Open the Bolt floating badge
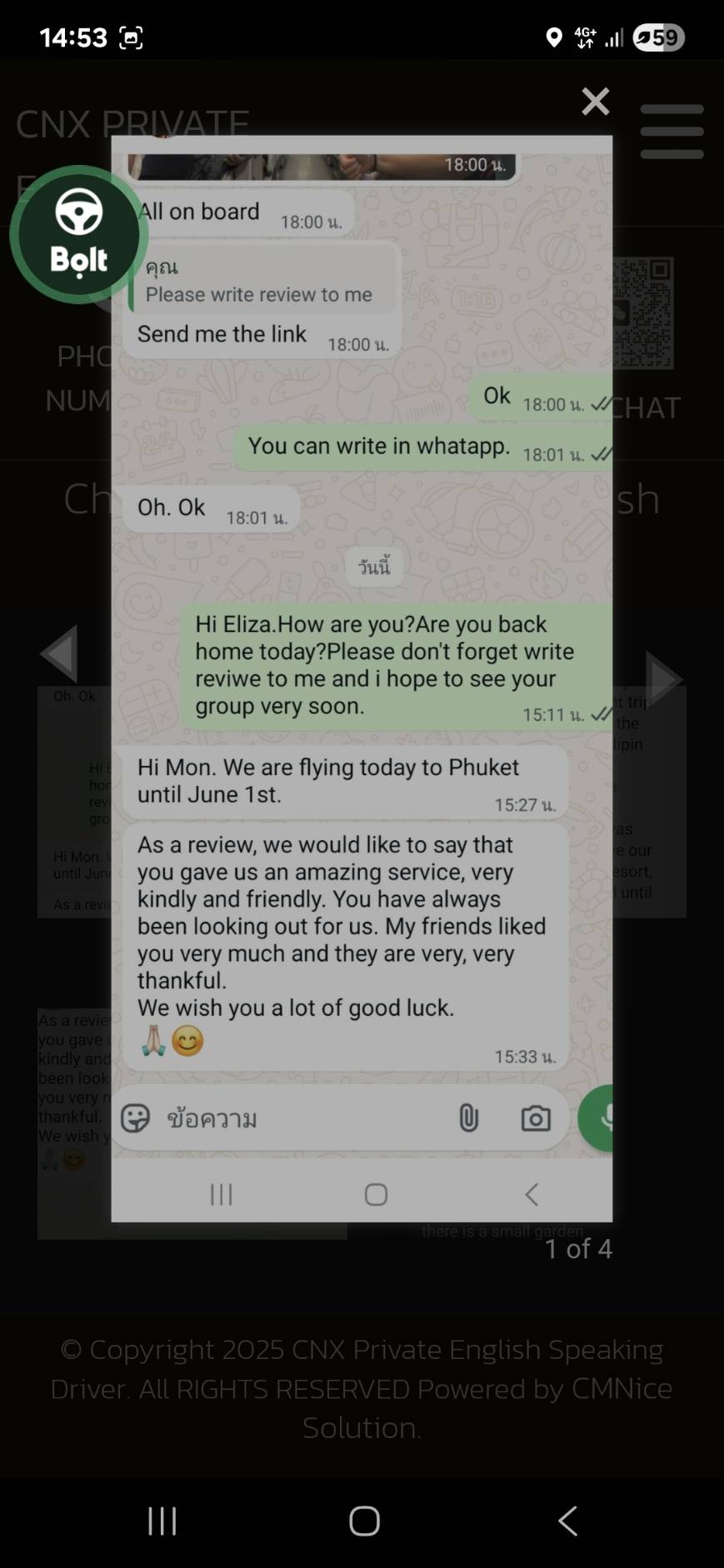This screenshot has width=724, height=1568. (79, 235)
